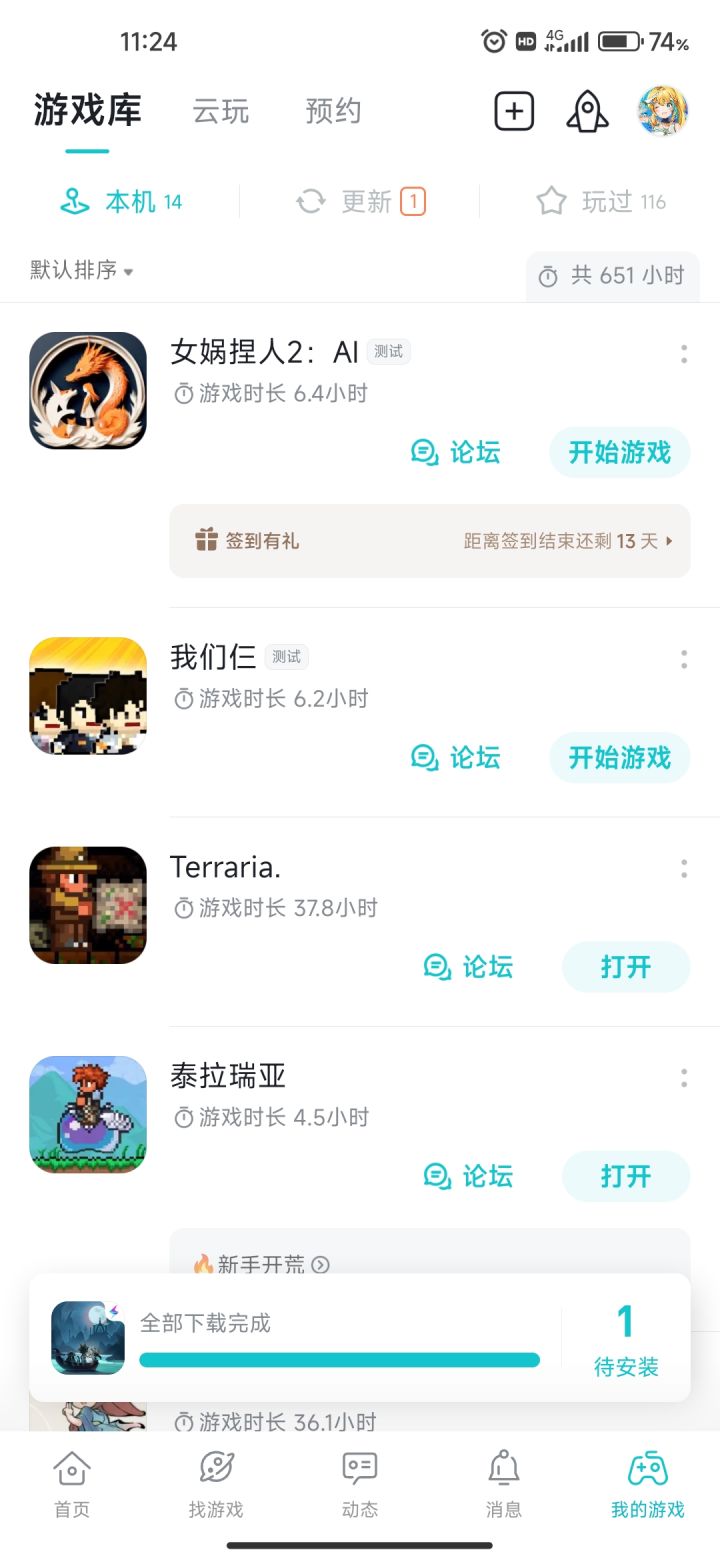Screen dimensions: 720x1560
Task: Show the 更新 updates list
Action: 360,202
